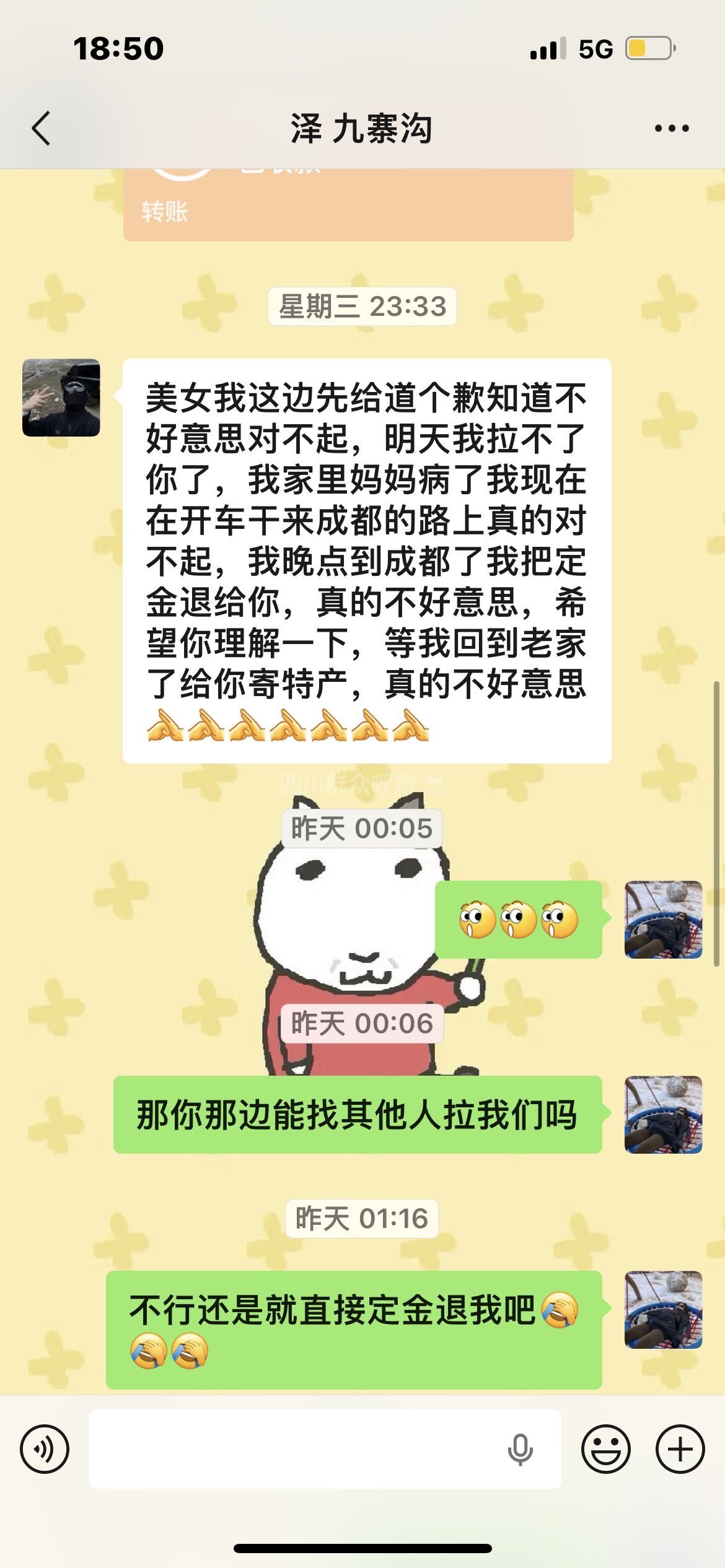
Task: Switch to voice message input
Action: 45,1449
